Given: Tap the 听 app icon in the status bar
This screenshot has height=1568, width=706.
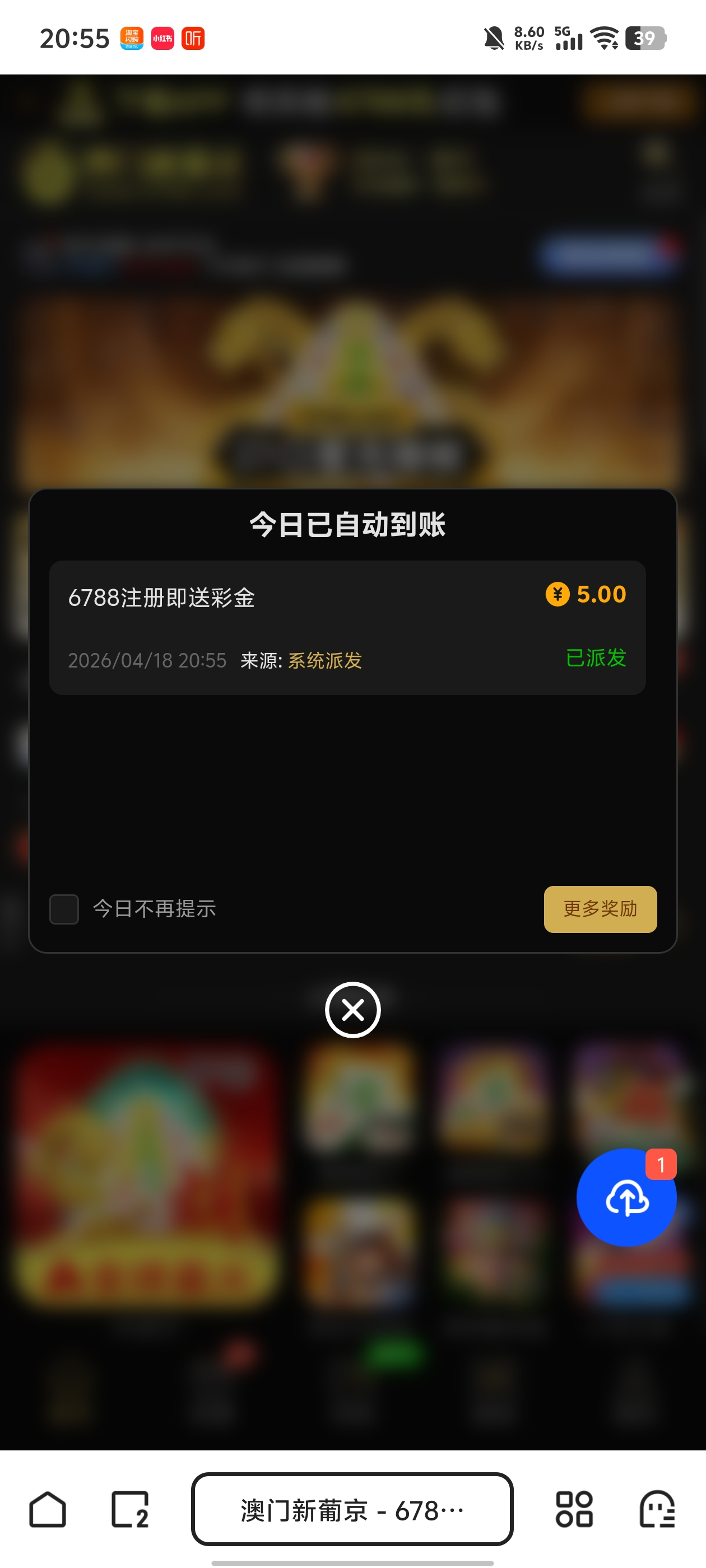Looking at the screenshot, I should [193, 38].
